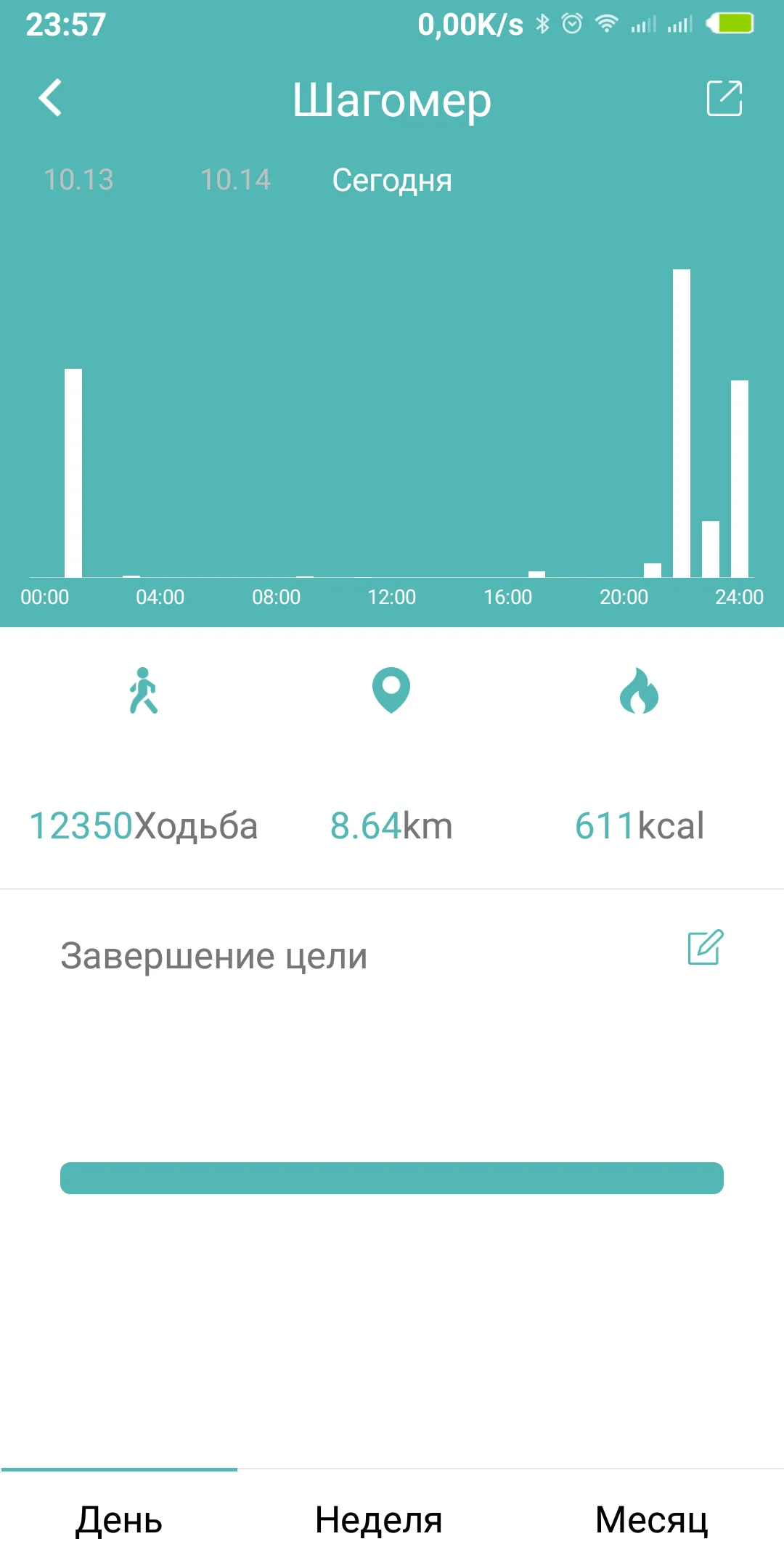Viewport: 784px width, 1568px height.
Task: Select the 10.14 date
Action: coord(235,180)
